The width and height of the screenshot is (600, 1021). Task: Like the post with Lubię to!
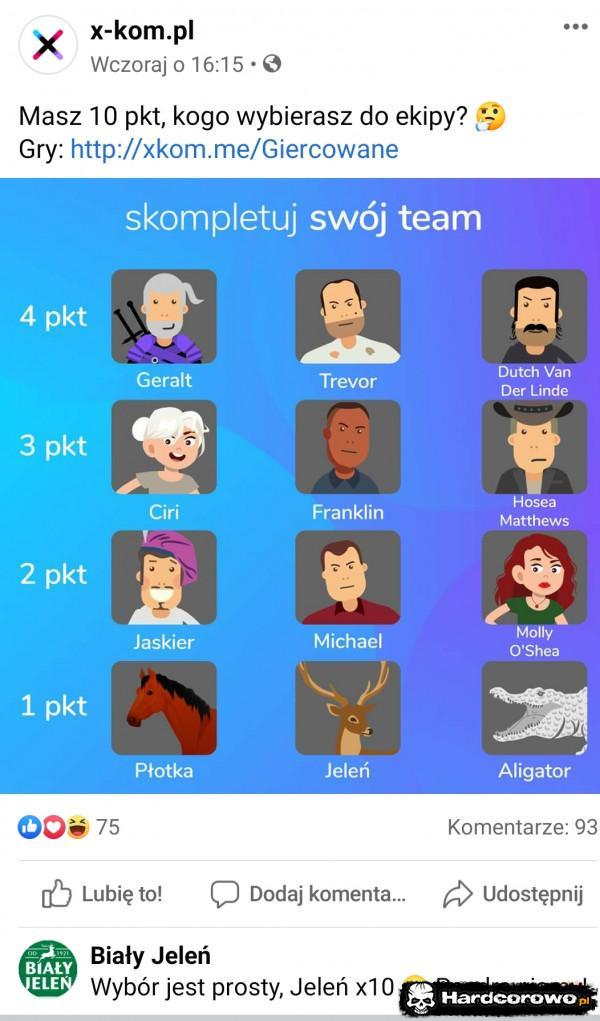click(102, 893)
